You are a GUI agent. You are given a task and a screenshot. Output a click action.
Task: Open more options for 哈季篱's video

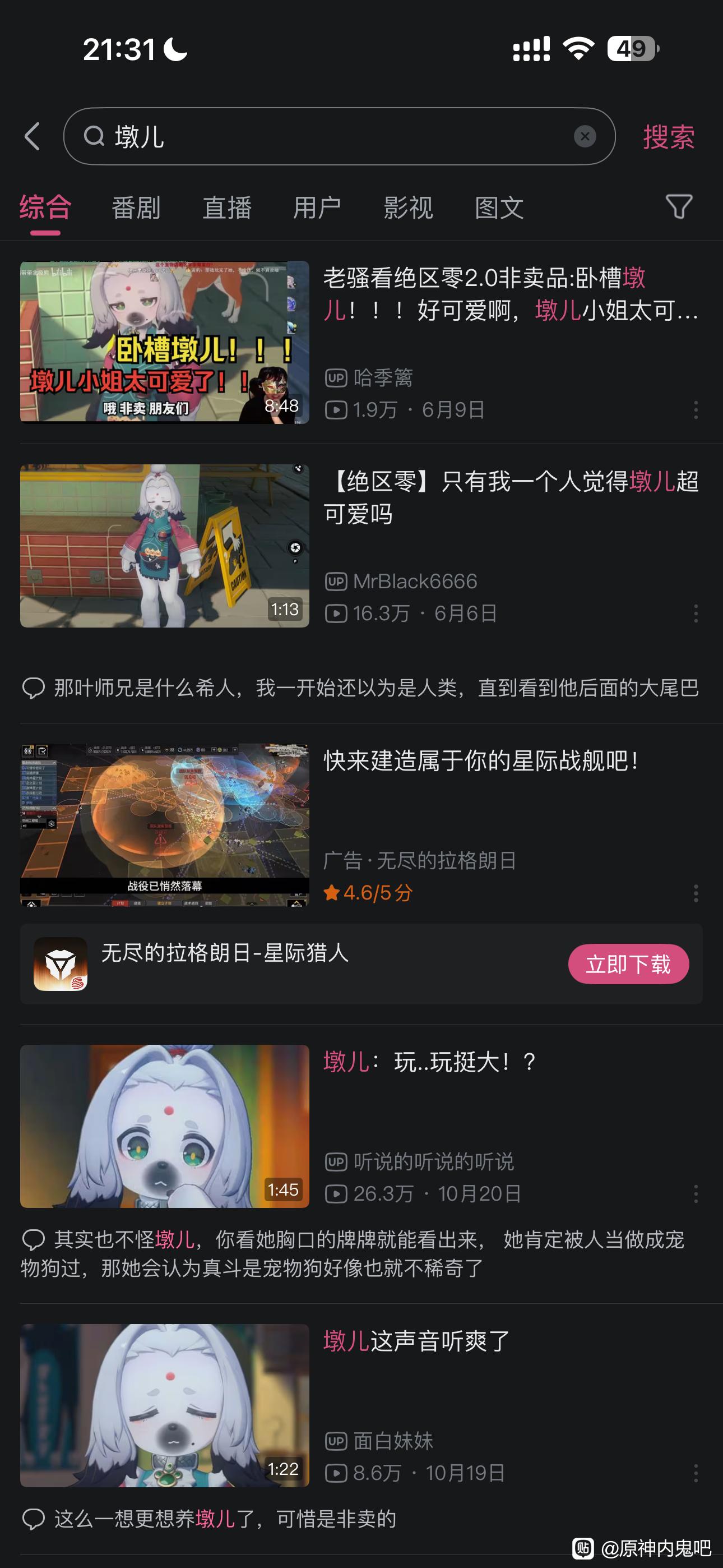tap(696, 409)
